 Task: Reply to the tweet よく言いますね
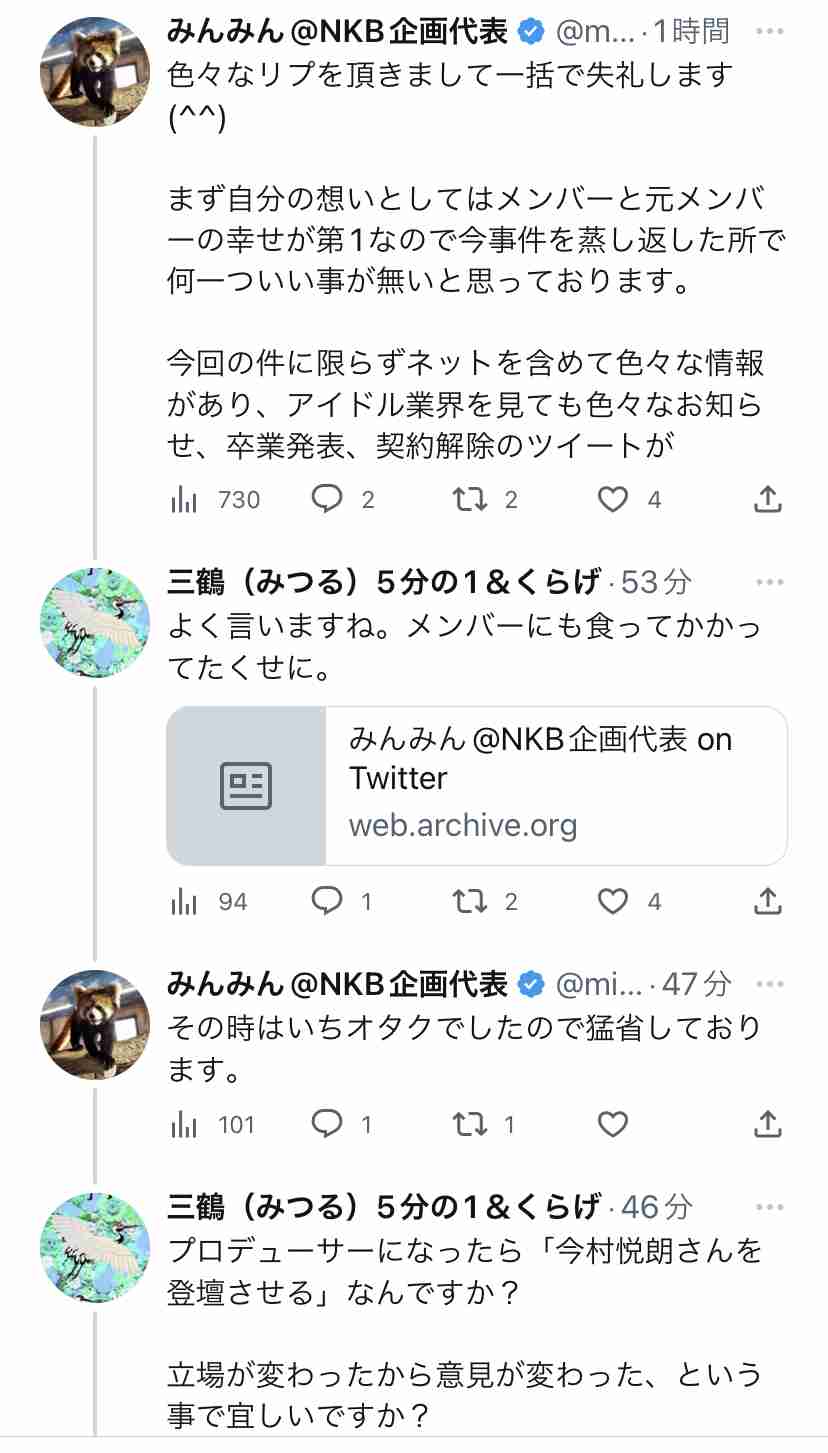[x=327, y=902]
